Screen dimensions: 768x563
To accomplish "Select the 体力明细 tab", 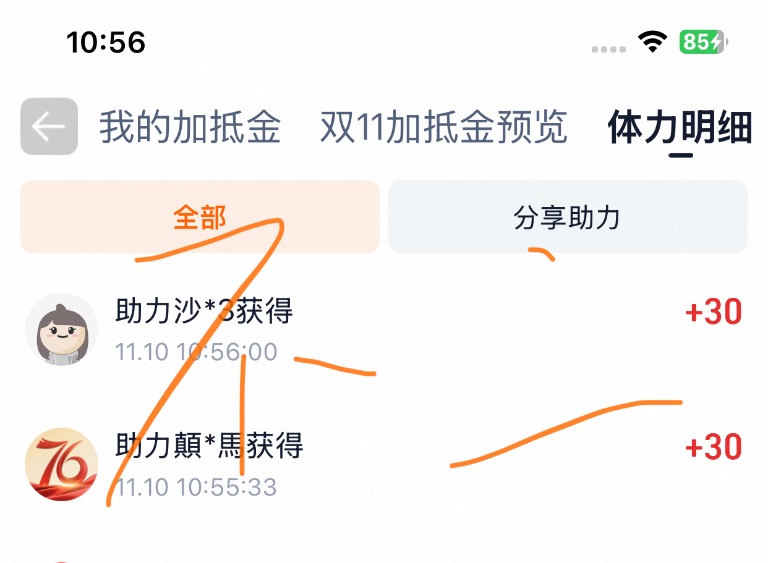I will 680,128.
